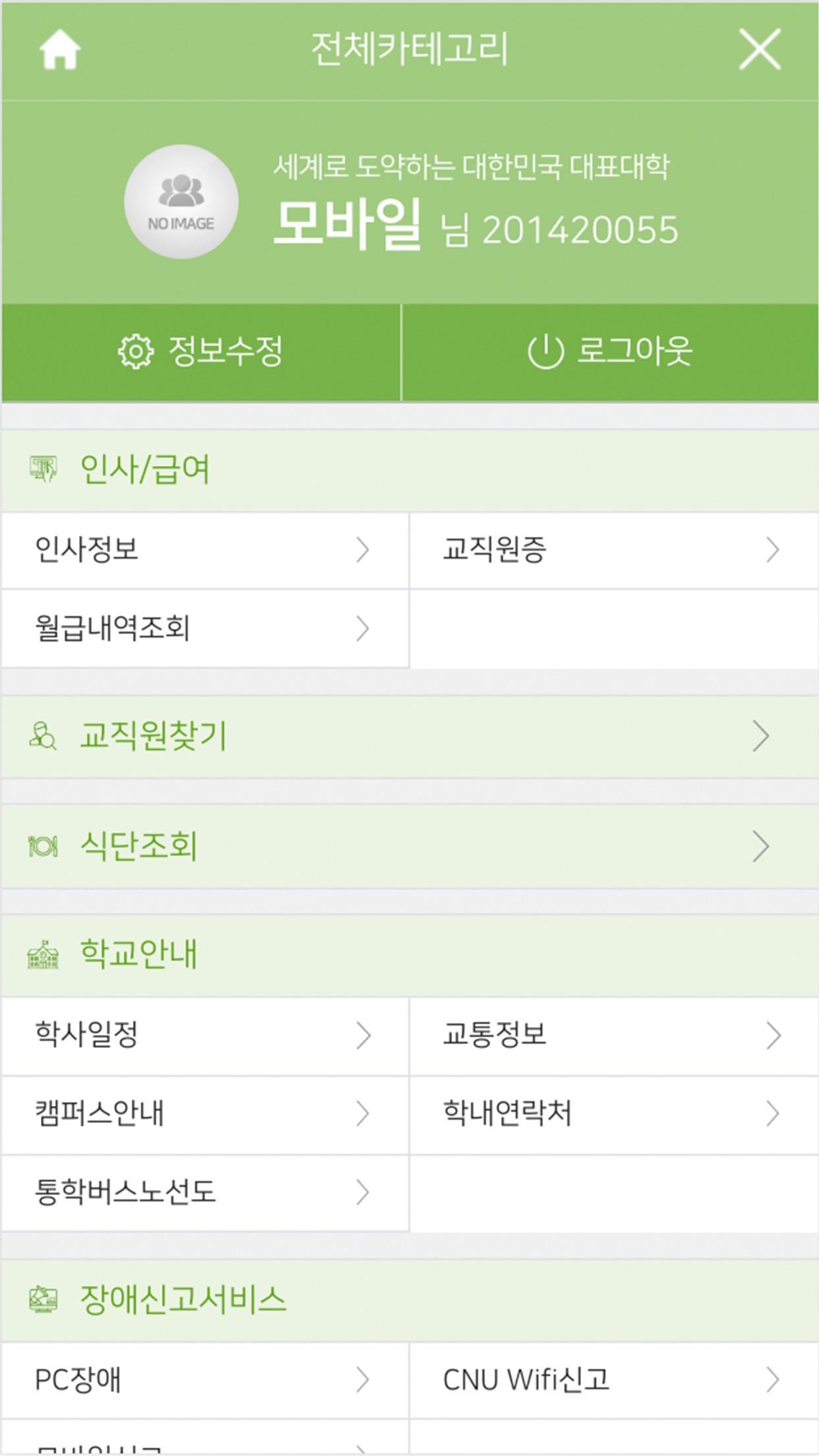This screenshot has height=1456, width=819.
Task: Open 캠퍼스안내
Action: tap(204, 1114)
